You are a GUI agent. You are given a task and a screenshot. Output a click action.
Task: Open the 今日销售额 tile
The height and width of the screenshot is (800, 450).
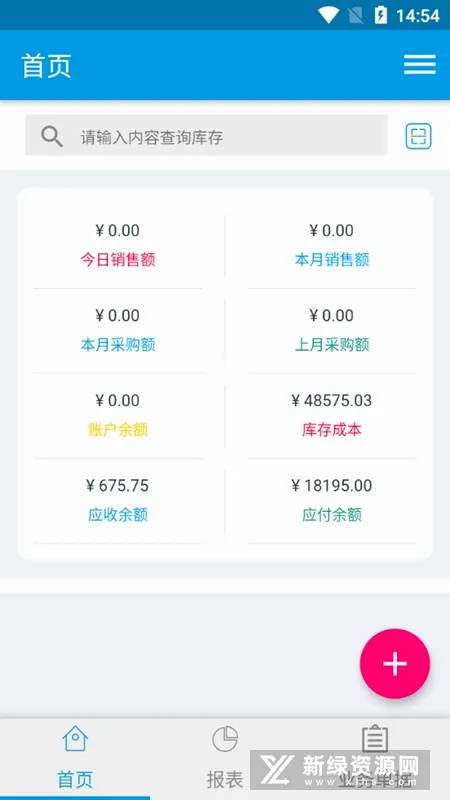pos(118,246)
